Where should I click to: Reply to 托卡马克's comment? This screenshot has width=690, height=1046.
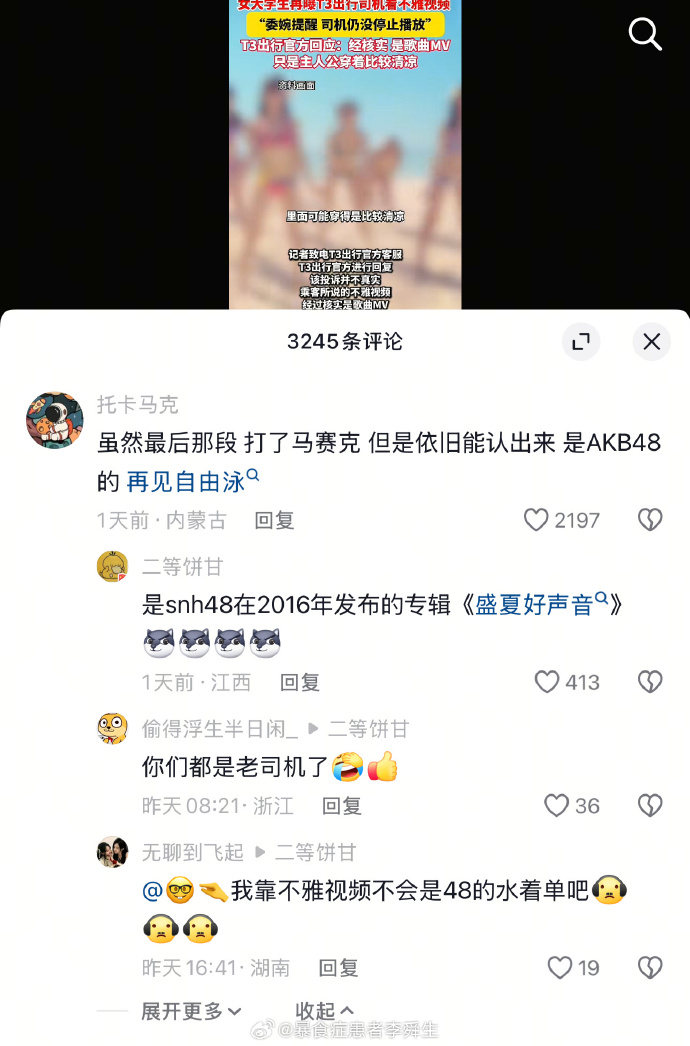(x=274, y=520)
